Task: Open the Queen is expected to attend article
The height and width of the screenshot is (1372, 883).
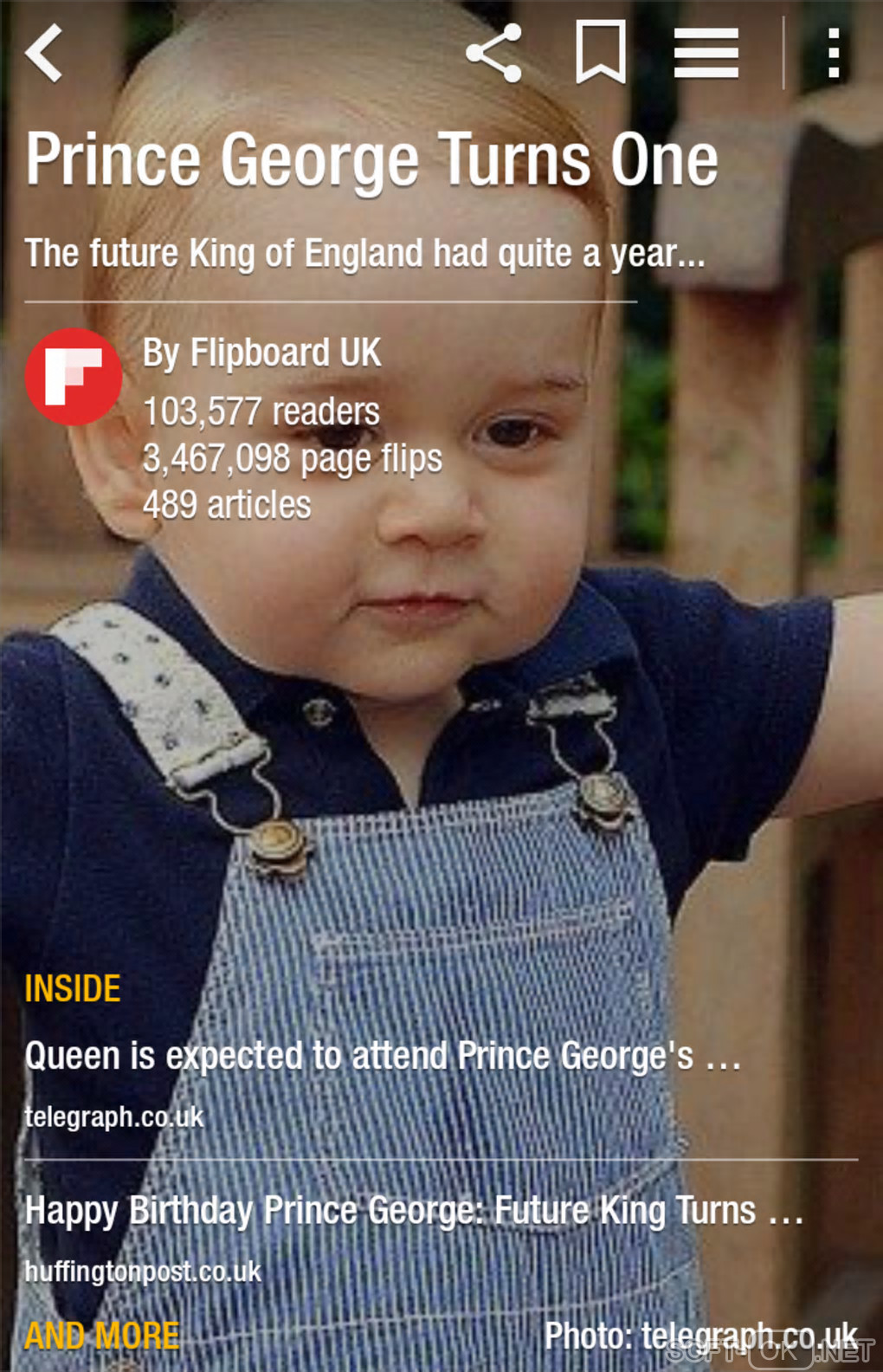Action: pyautogui.click(x=383, y=1056)
